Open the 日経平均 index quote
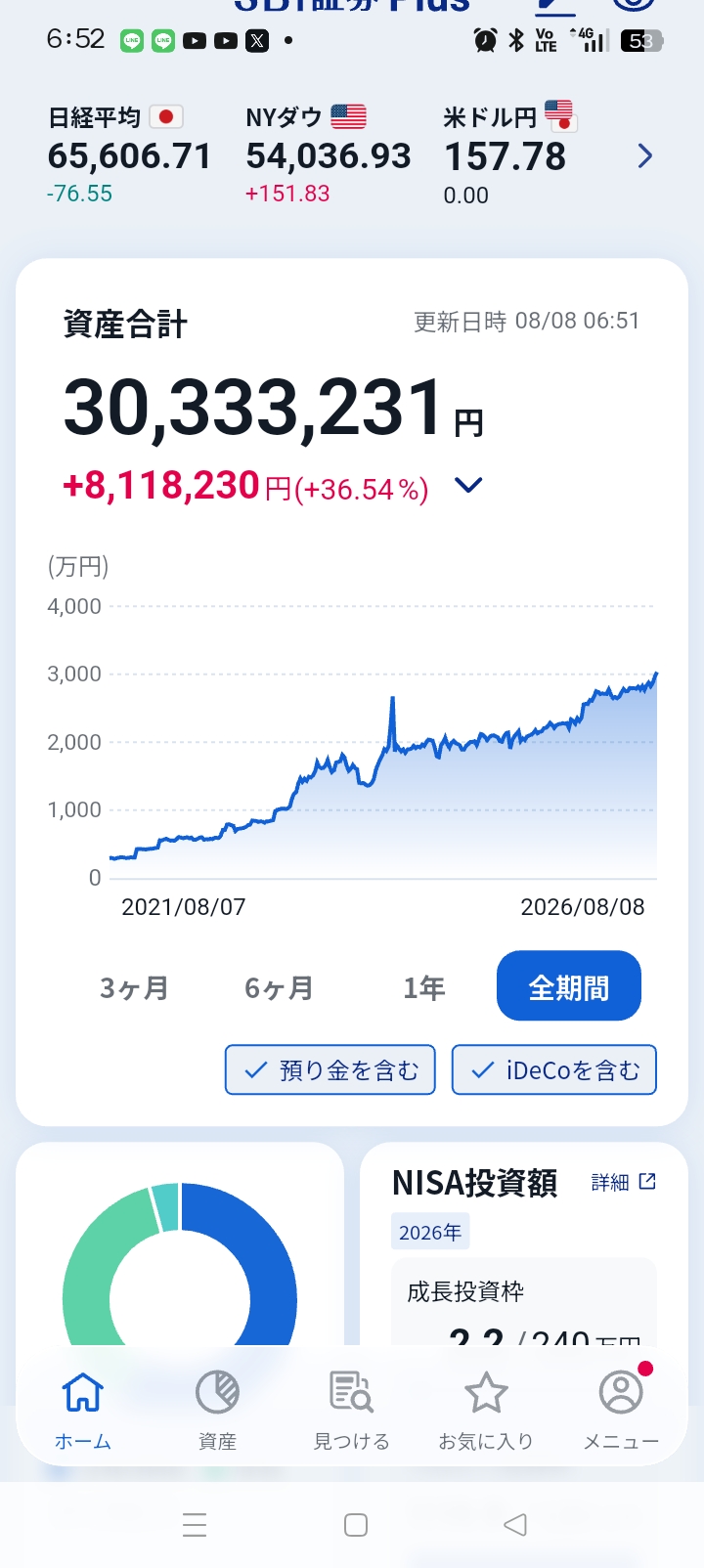The image size is (704, 1568). [129, 156]
